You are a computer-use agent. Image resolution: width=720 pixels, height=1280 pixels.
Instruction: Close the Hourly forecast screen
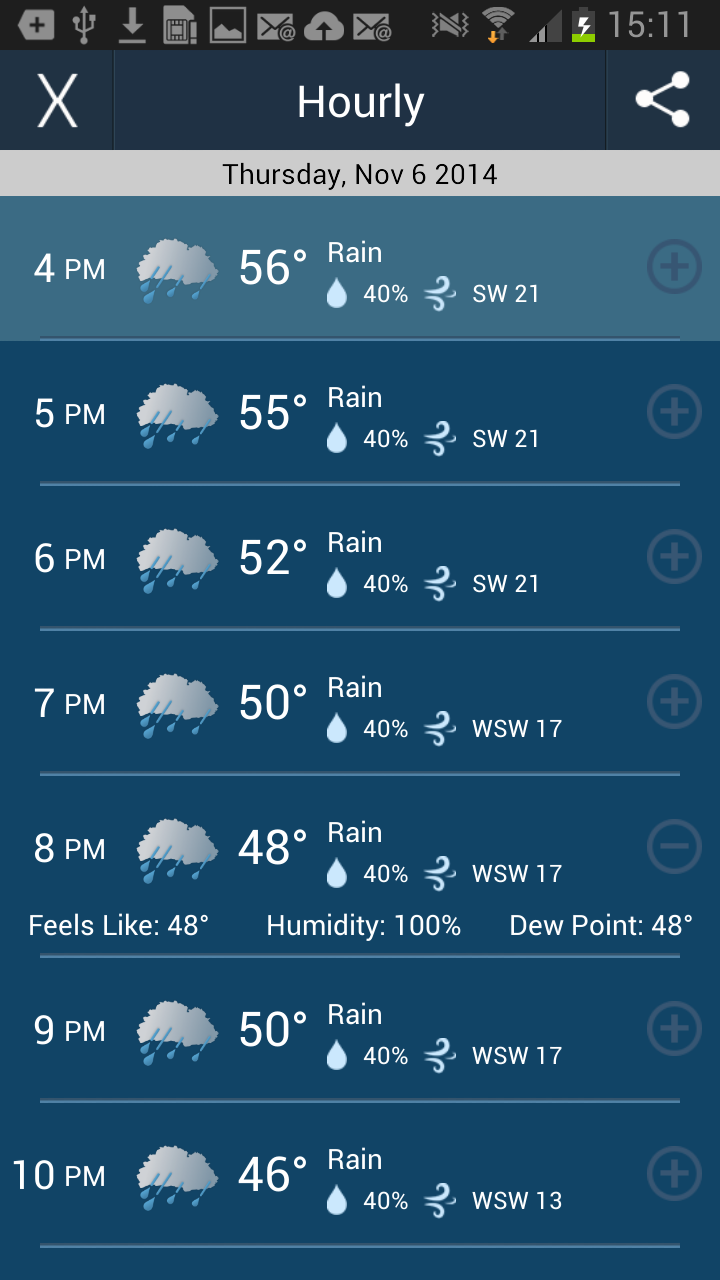click(57, 101)
